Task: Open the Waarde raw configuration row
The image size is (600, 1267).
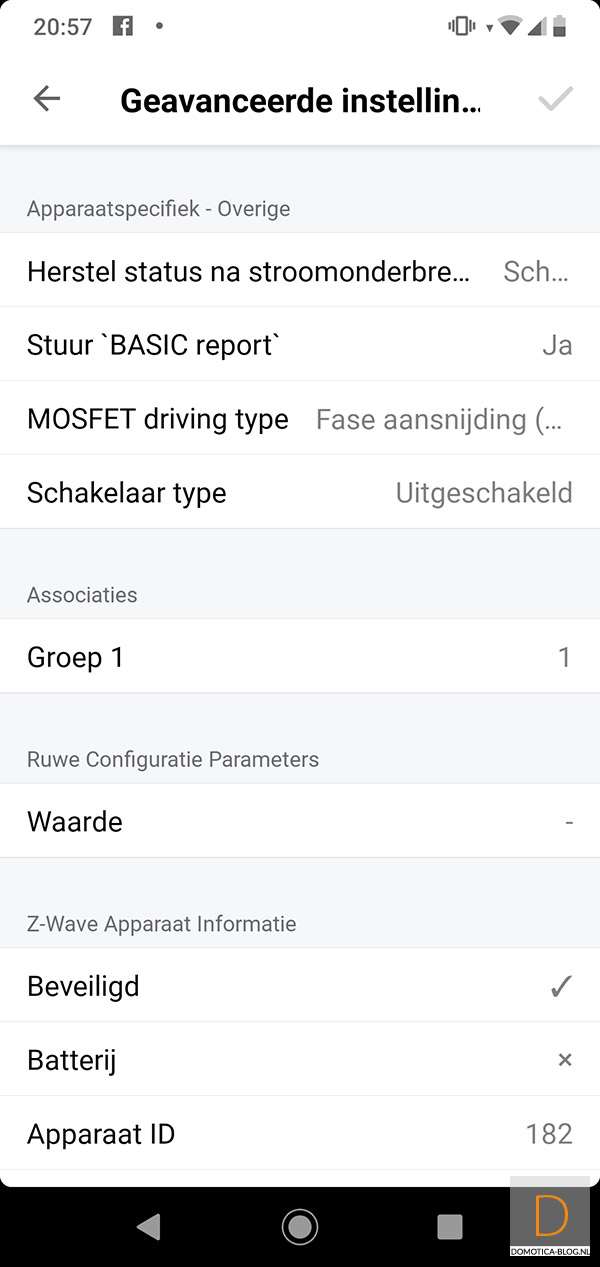Action: pyautogui.click(x=300, y=821)
